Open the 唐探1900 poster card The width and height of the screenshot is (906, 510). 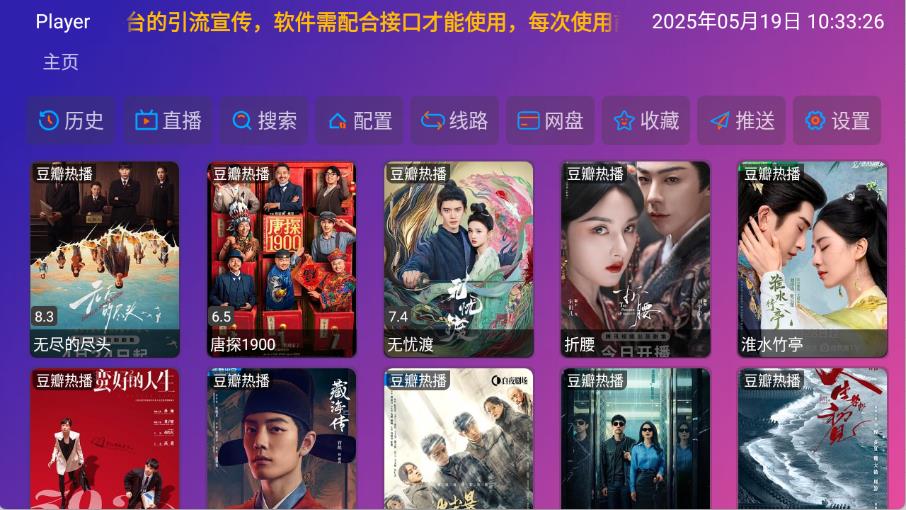(x=282, y=259)
